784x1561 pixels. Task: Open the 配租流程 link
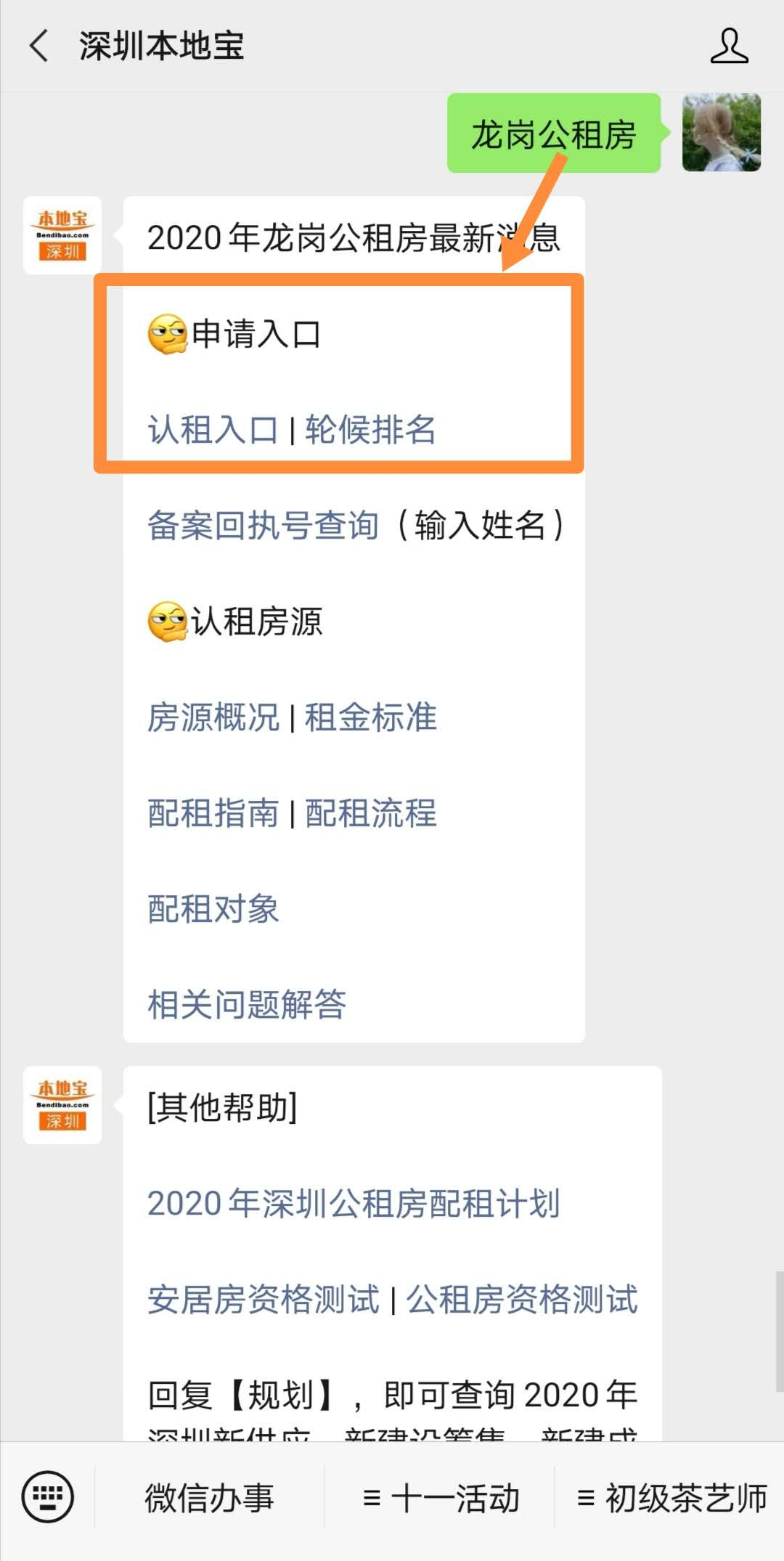pos(370,813)
